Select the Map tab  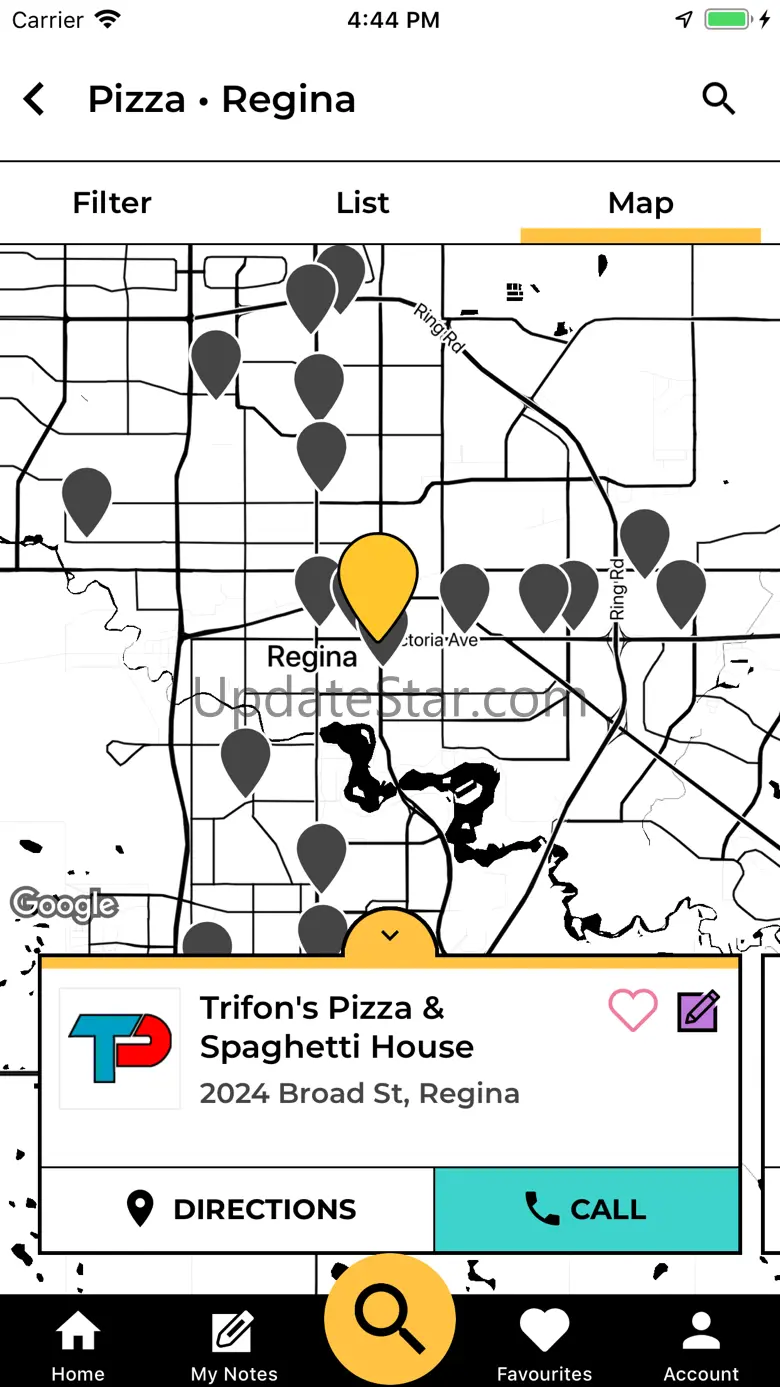(640, 203)
